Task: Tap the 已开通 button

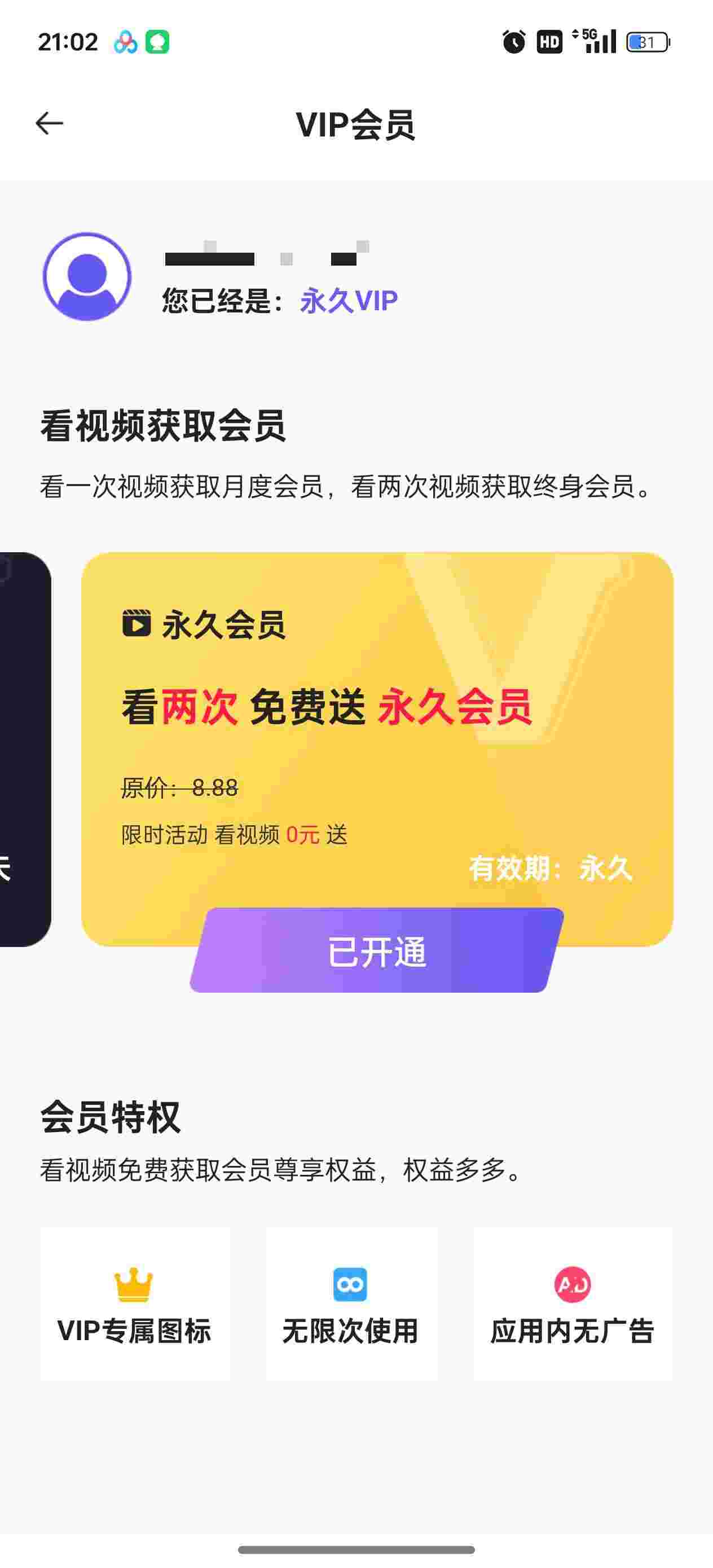Action: [x=376, y=952]
